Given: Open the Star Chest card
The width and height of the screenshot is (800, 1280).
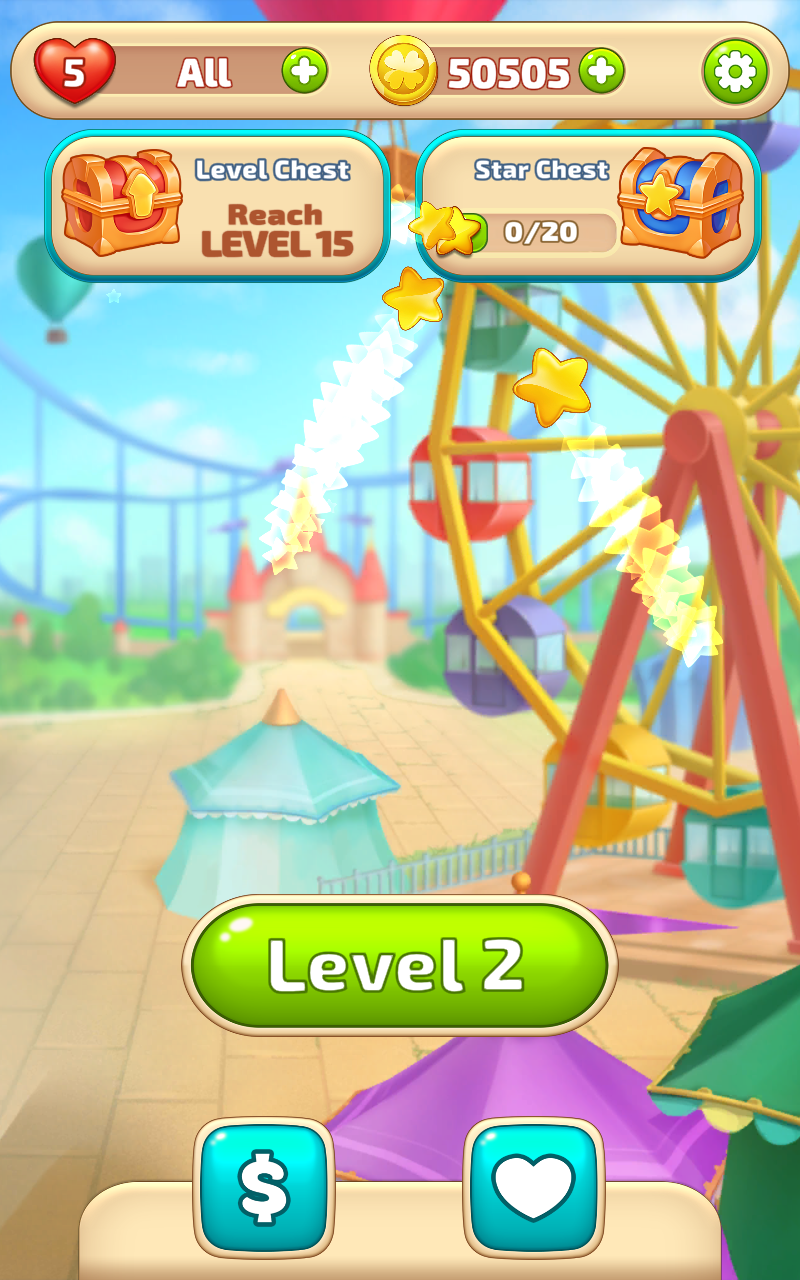Looking at the screenshot, I should click(x=588, y=205).
